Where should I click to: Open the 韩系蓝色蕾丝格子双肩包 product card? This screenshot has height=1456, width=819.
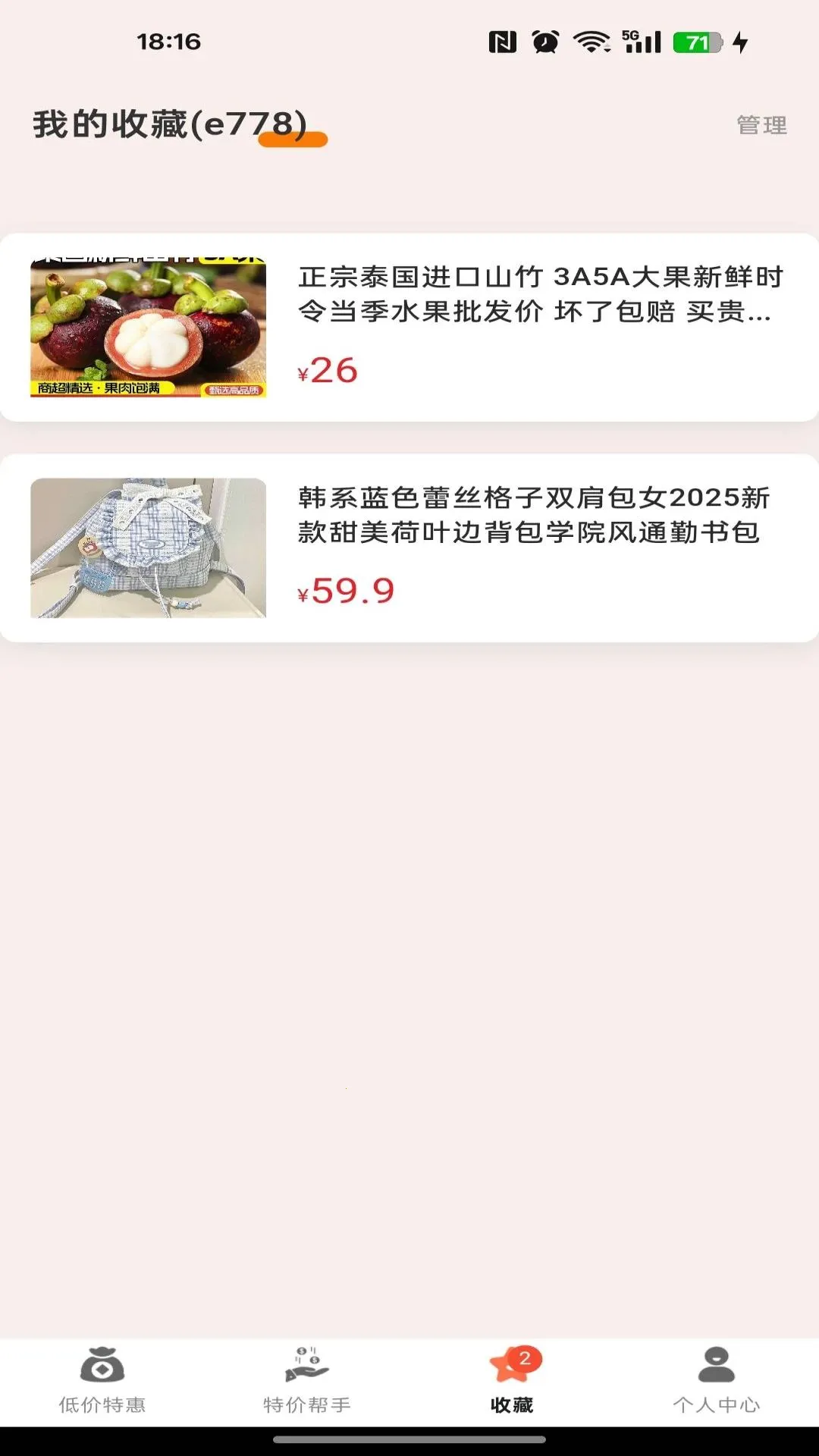409,548
